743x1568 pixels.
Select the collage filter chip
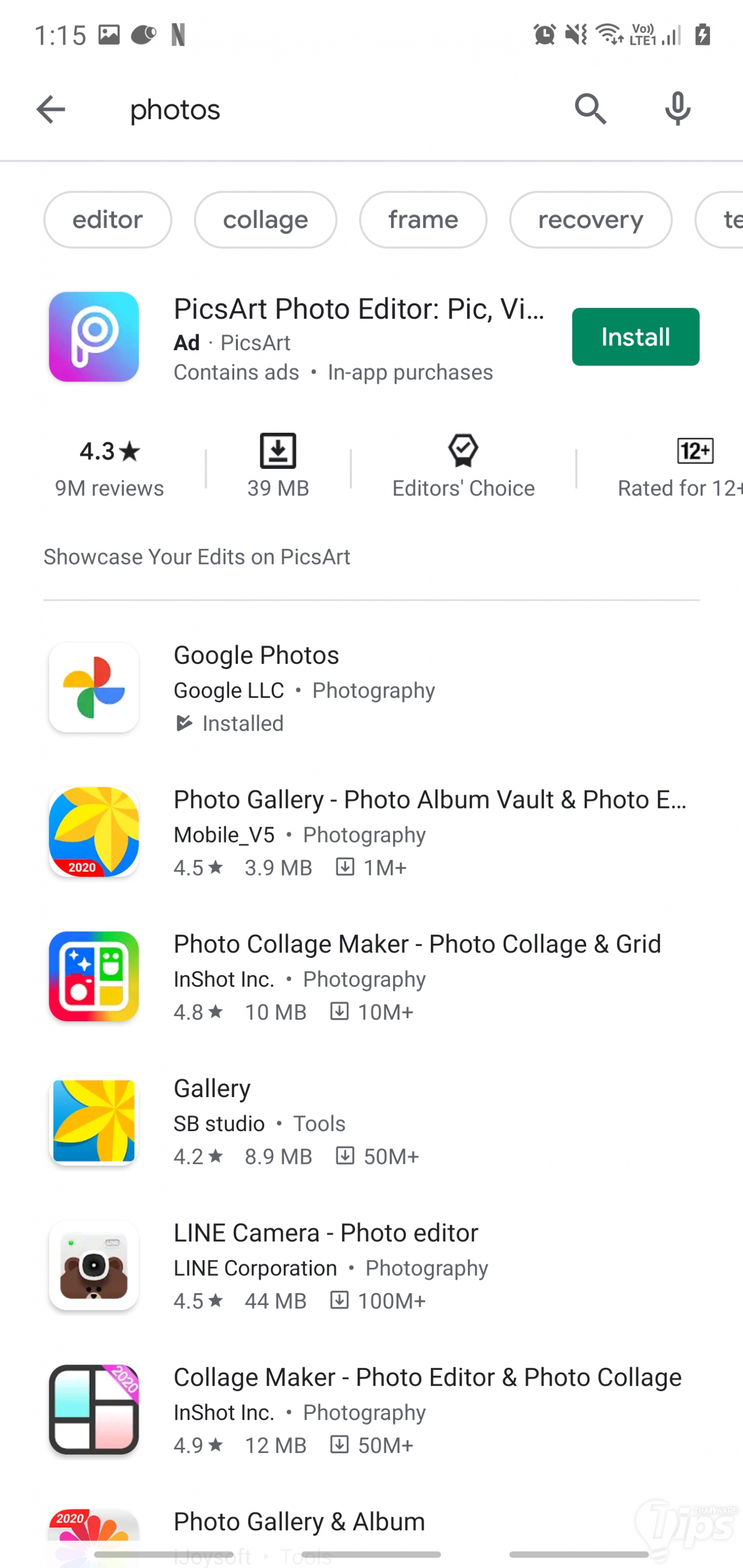(266, 220)
